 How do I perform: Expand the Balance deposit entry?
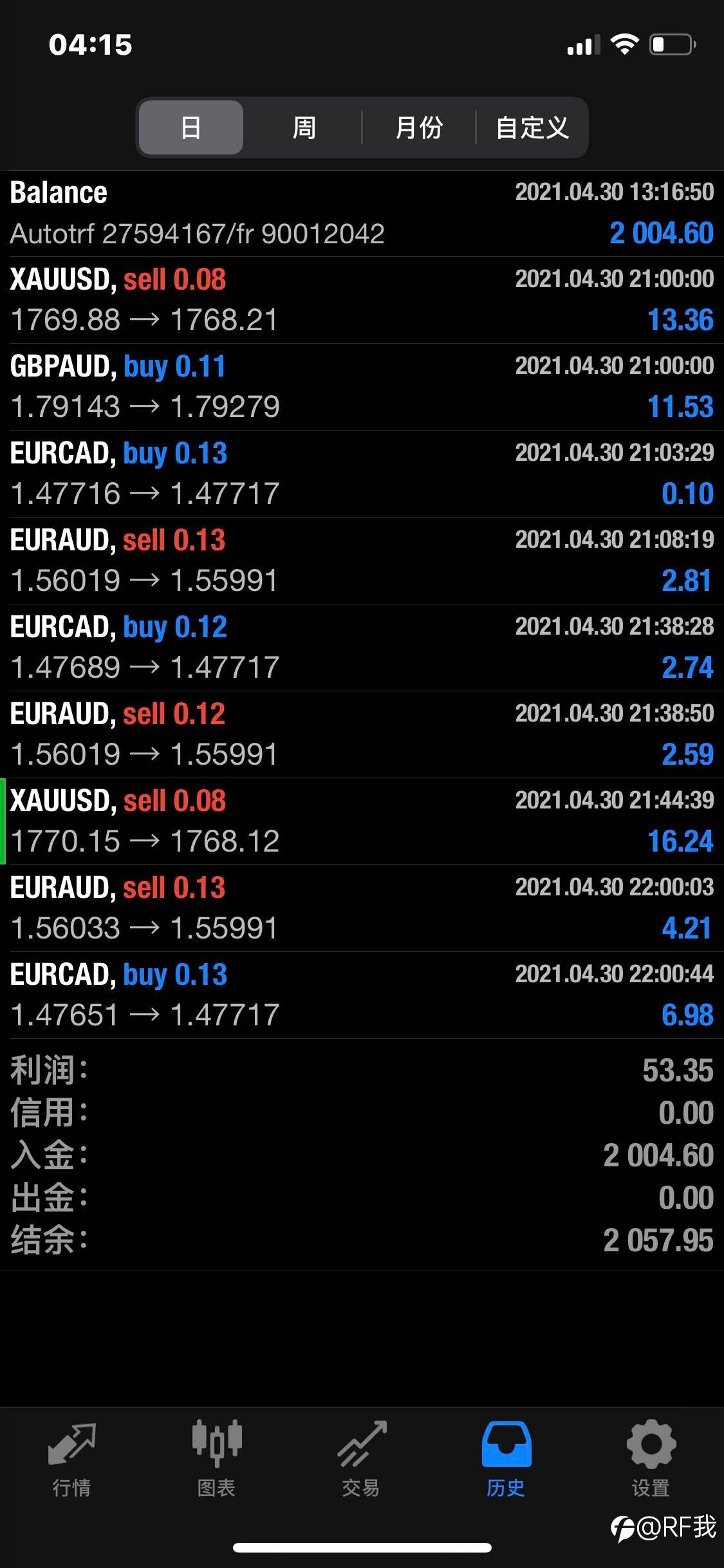point(362,213)
